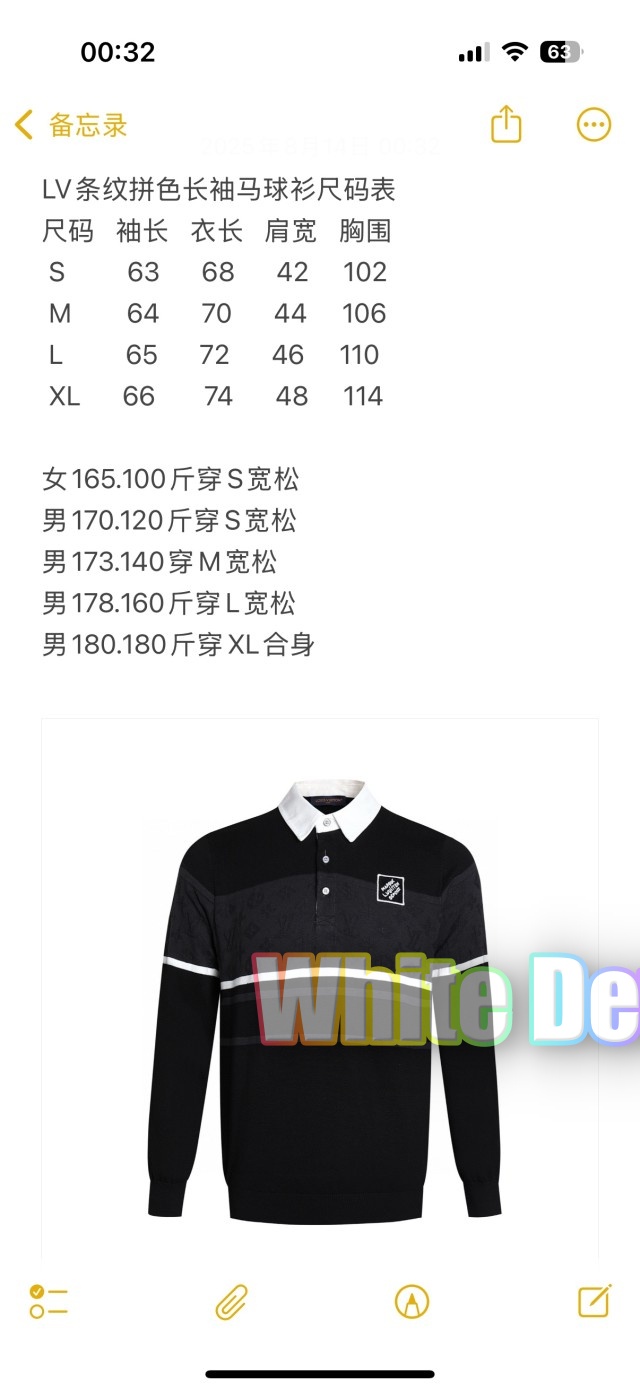The height and width of the screenshot is (1391, 640).
Task: Attach a file with the paperclip
Action: point(231,1301)
